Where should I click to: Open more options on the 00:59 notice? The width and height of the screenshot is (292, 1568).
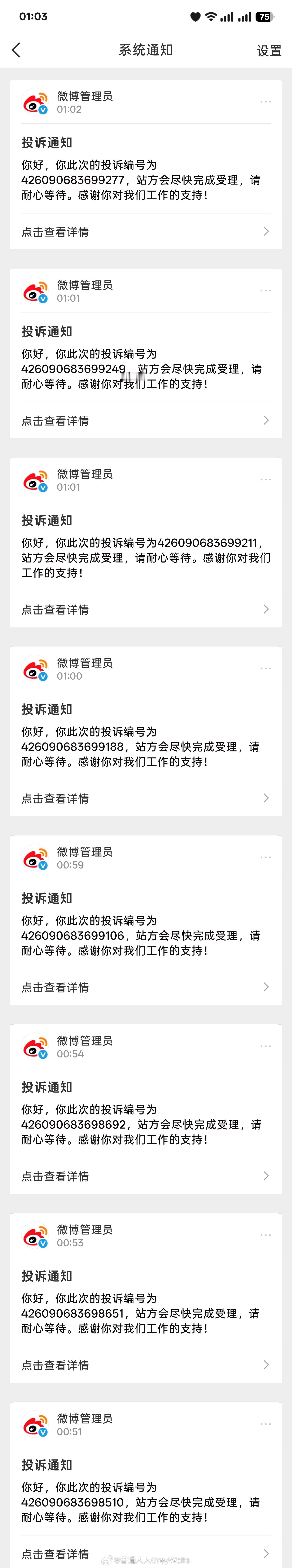[x=265, y=857]
